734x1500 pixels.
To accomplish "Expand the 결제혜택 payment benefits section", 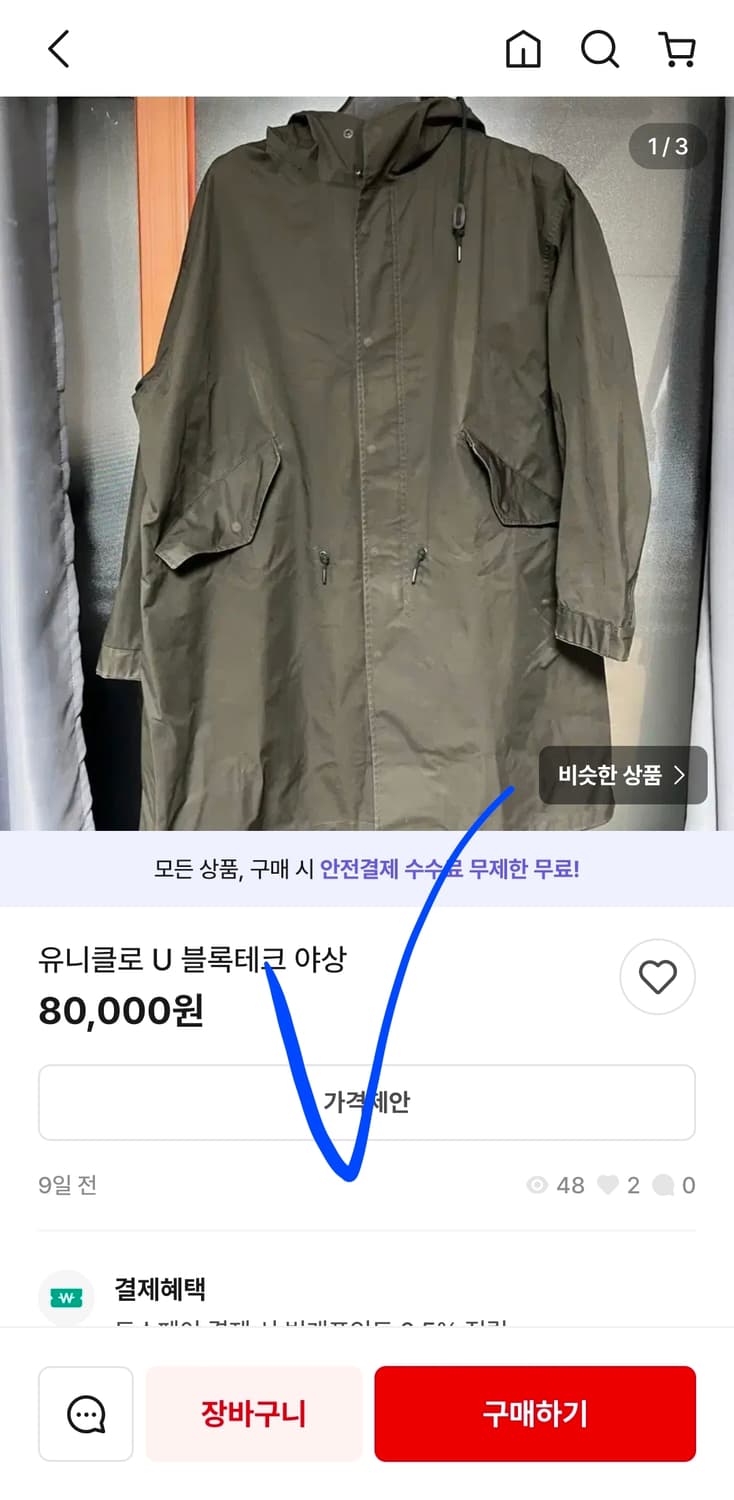I will coord(159,1290).
